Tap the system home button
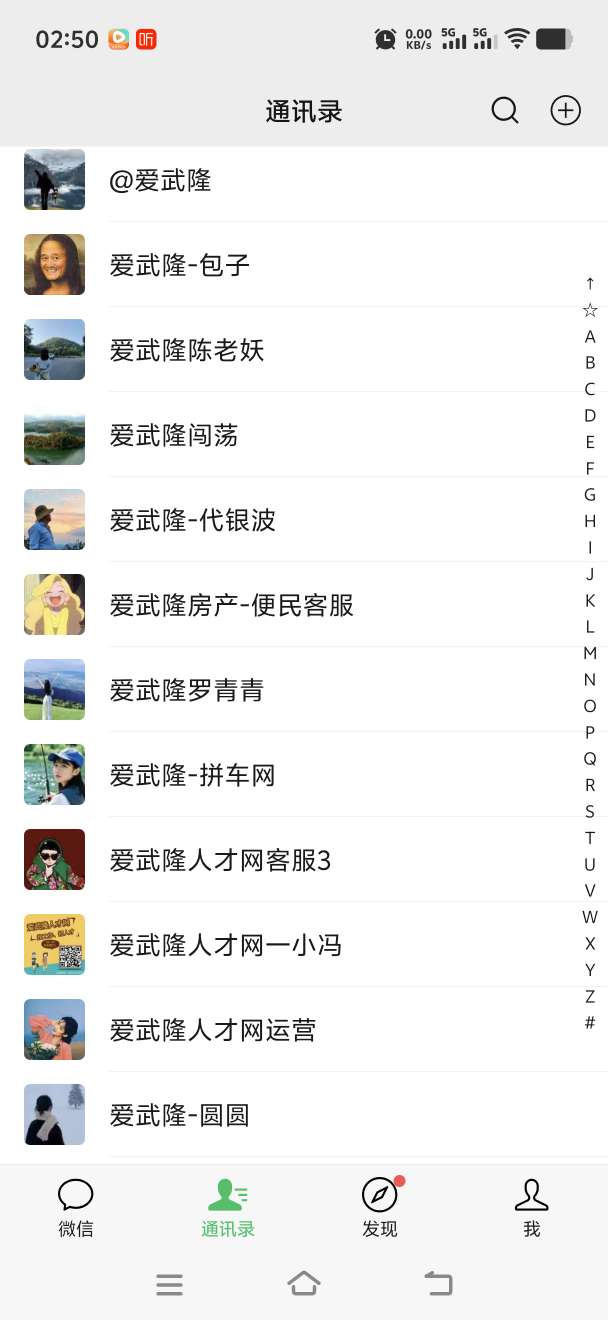608x1320 pixels. [x=304, y=1284]
